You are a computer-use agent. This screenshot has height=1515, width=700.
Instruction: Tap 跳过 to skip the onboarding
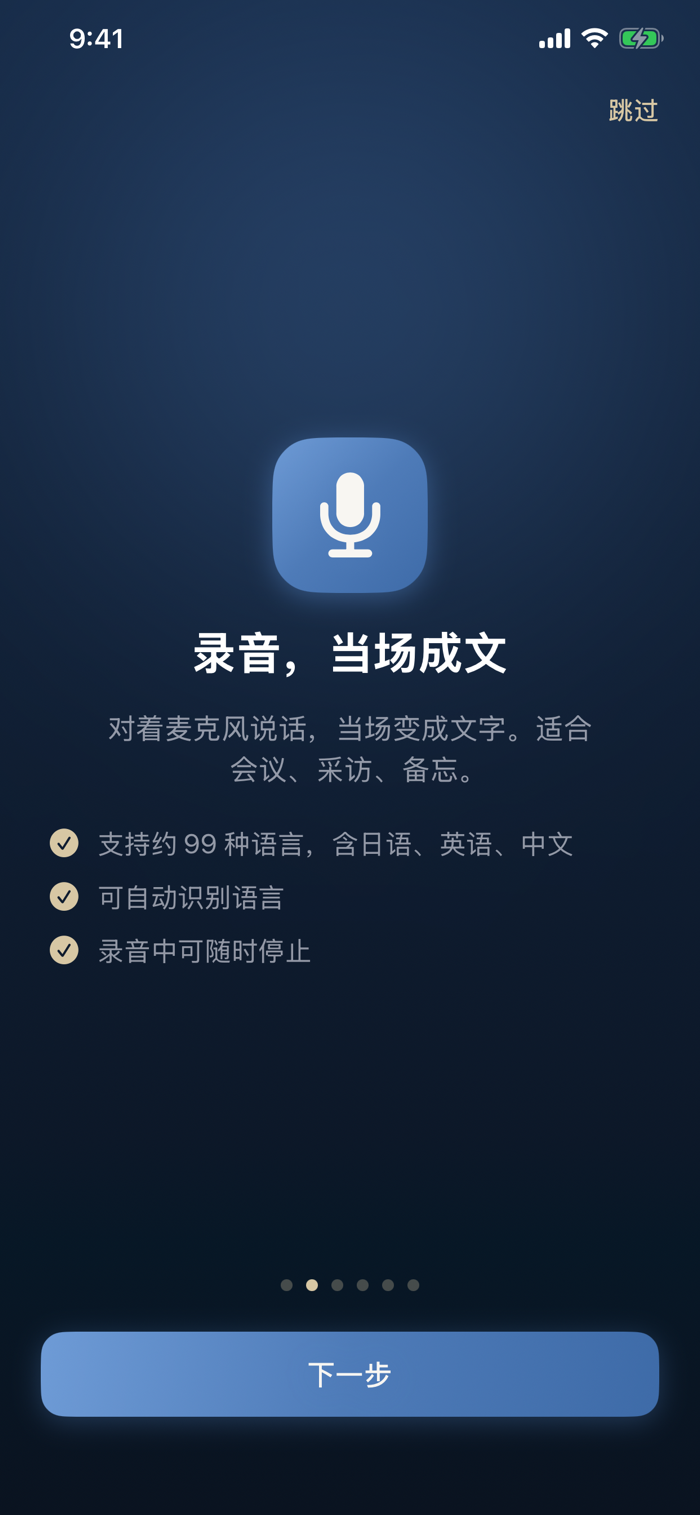point(633,111)
